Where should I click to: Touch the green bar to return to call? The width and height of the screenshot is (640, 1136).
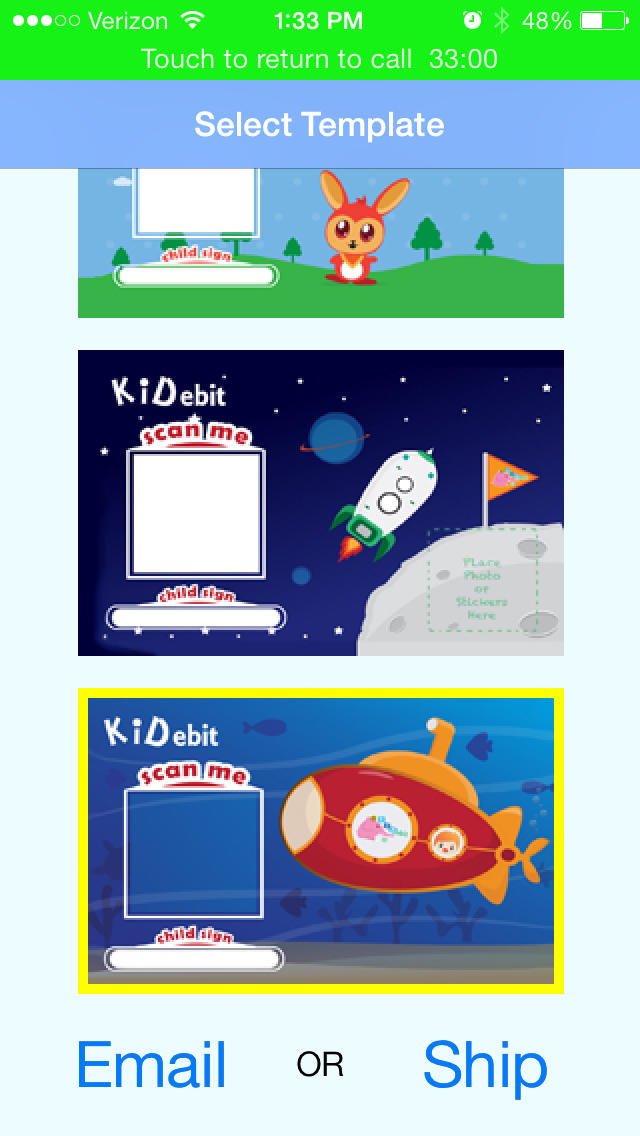click(320, 59)
